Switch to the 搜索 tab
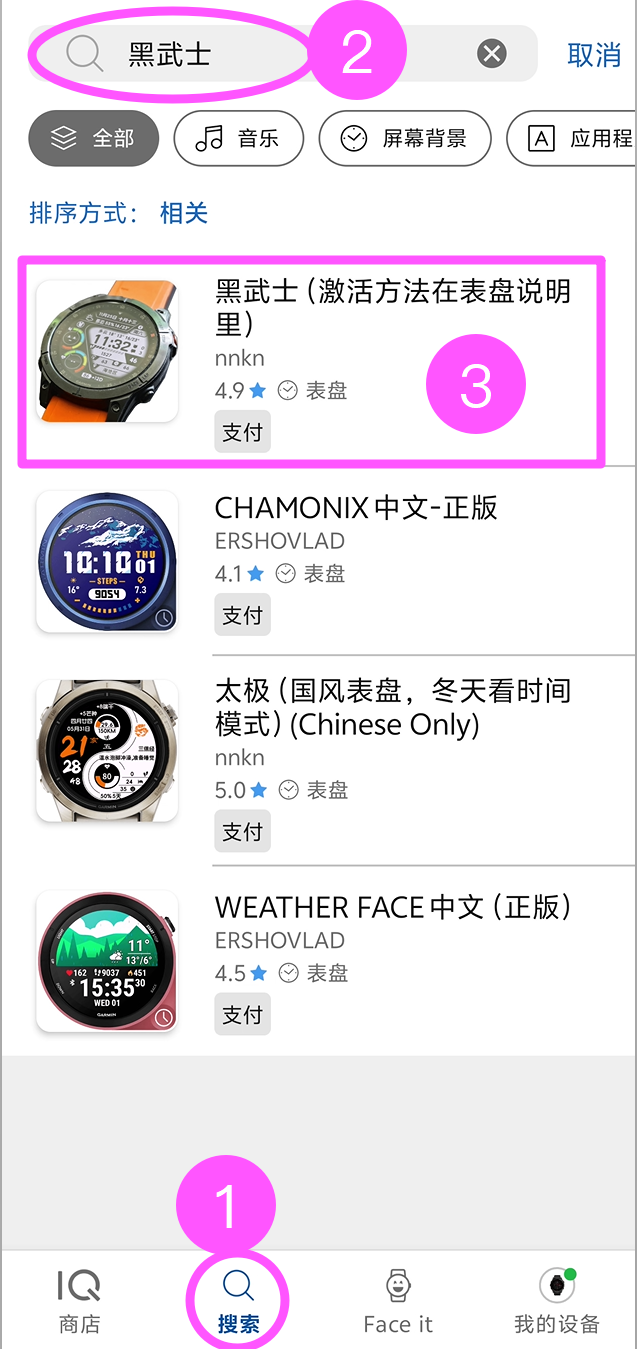This screenshot has width=637, height=1349. point(238,1300)
